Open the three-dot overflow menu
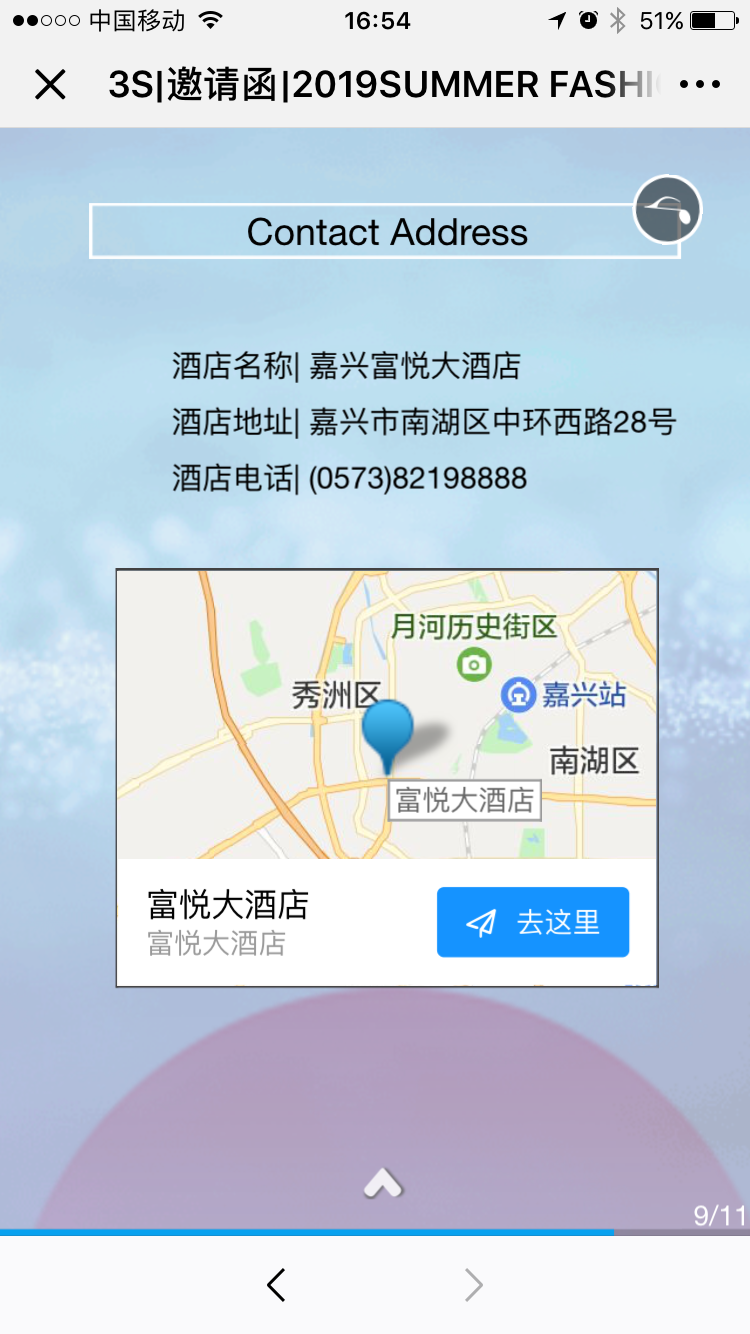750x1334 pixels. (699, 85)
